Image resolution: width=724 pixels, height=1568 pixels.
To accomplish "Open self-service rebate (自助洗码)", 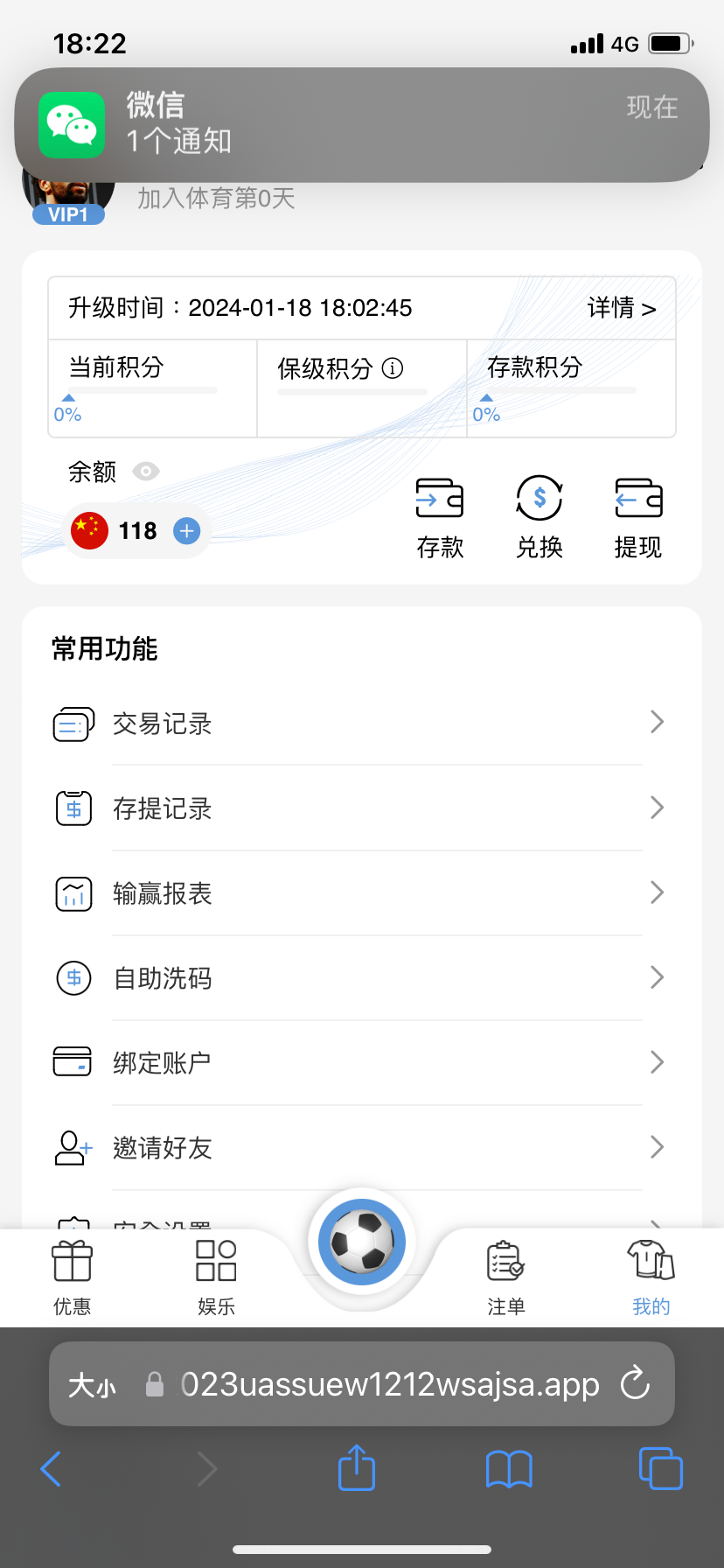I will 359,978.
